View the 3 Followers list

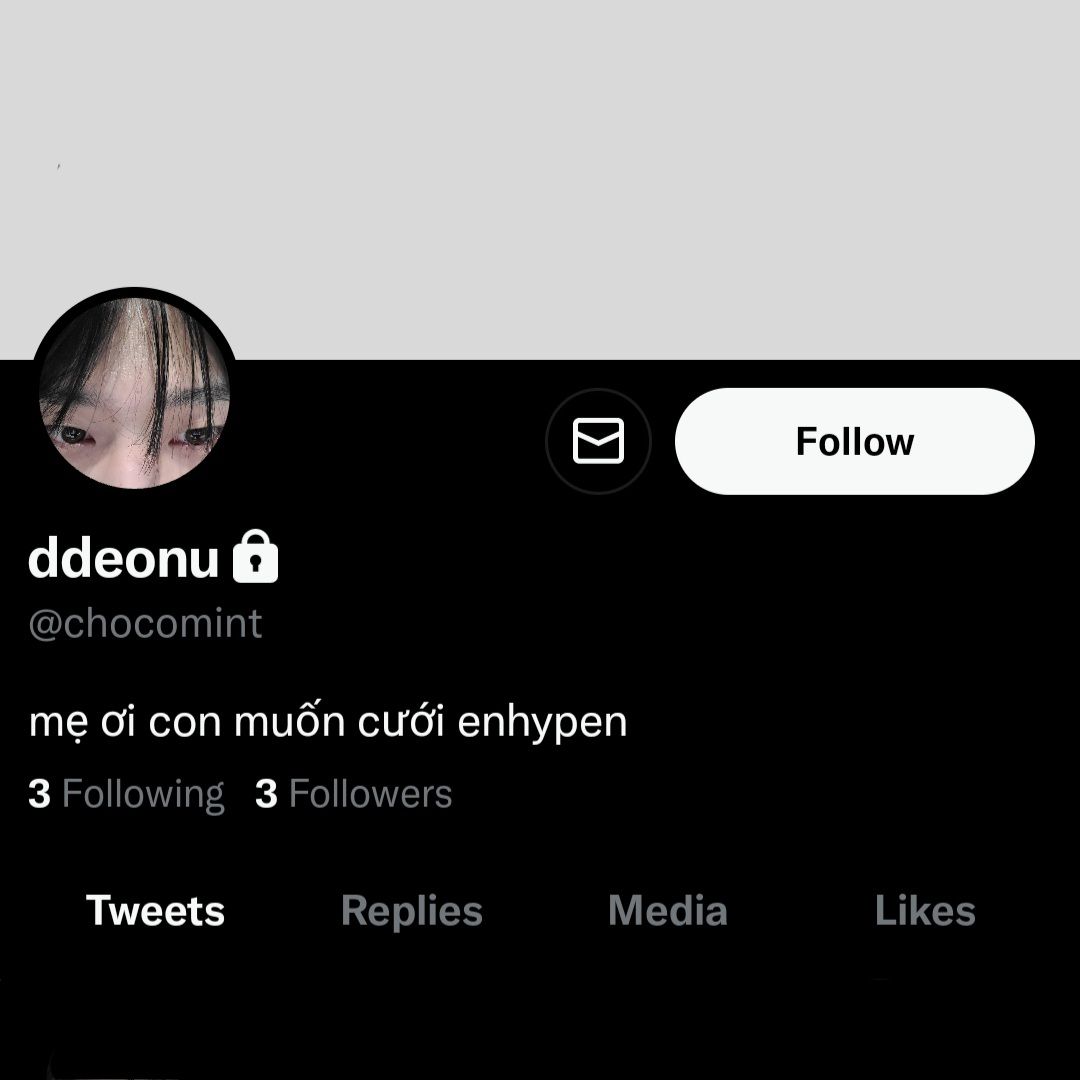click(354, 794)
